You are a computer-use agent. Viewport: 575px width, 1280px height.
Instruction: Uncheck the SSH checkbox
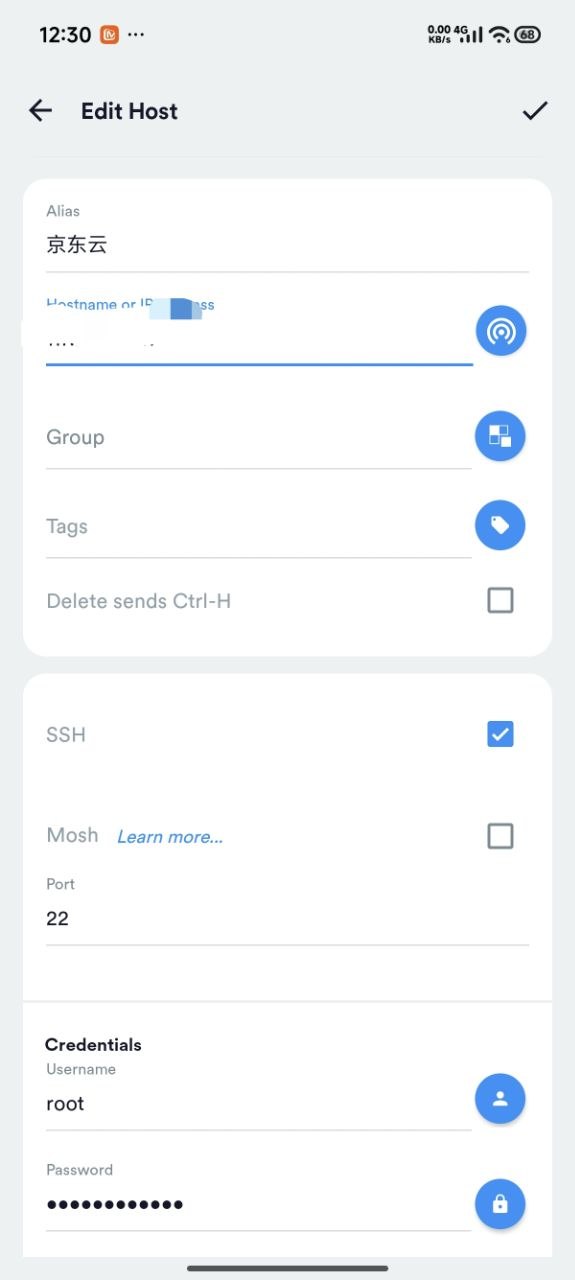tap(500, 734)
